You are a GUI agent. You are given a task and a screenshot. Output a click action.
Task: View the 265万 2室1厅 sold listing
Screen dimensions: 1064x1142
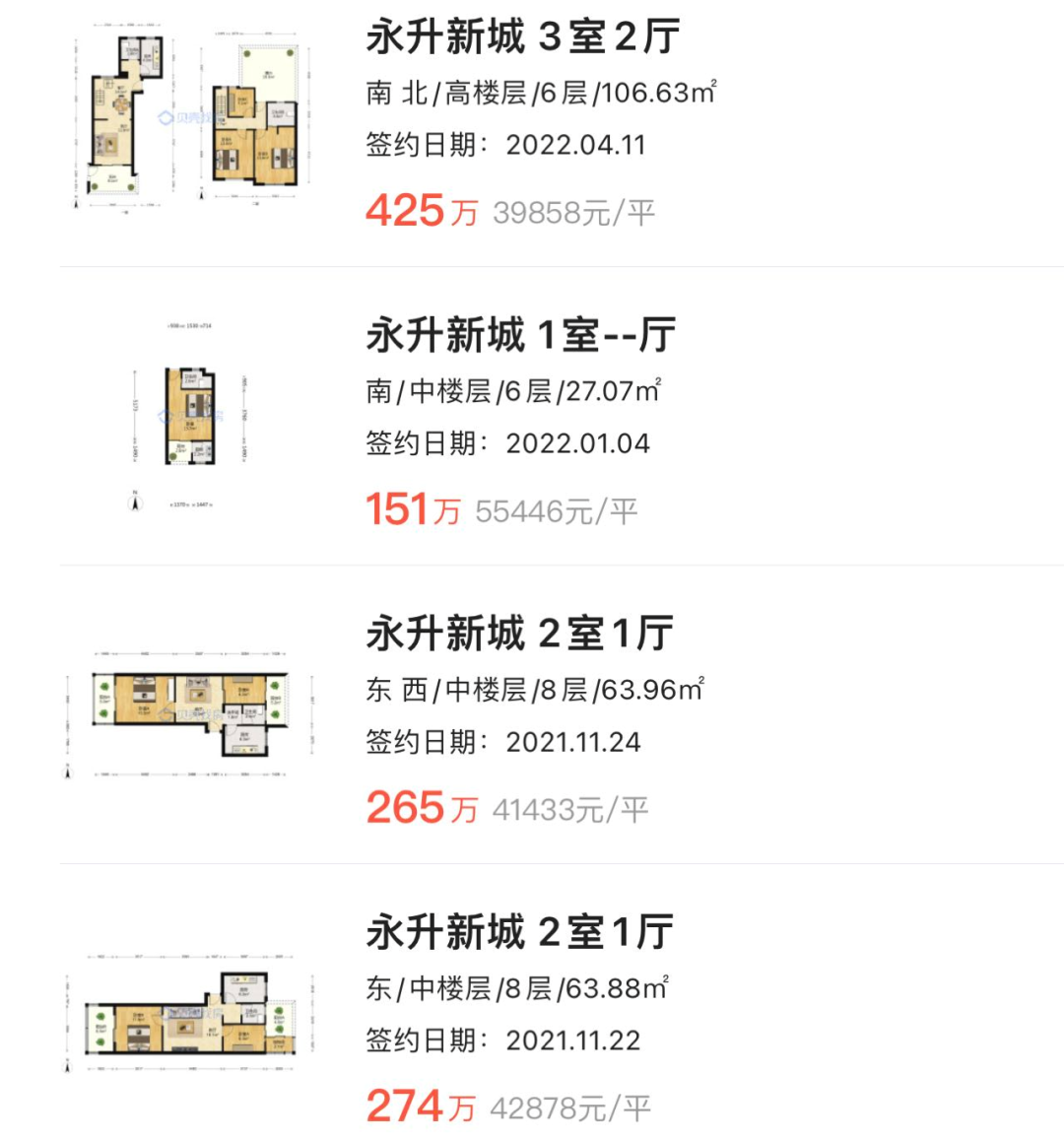point(519,634)
